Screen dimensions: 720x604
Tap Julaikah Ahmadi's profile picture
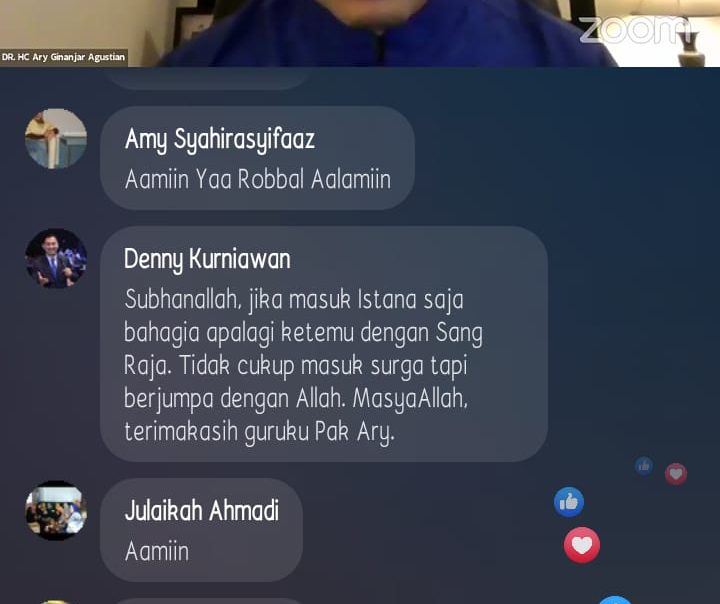point(56,511)
